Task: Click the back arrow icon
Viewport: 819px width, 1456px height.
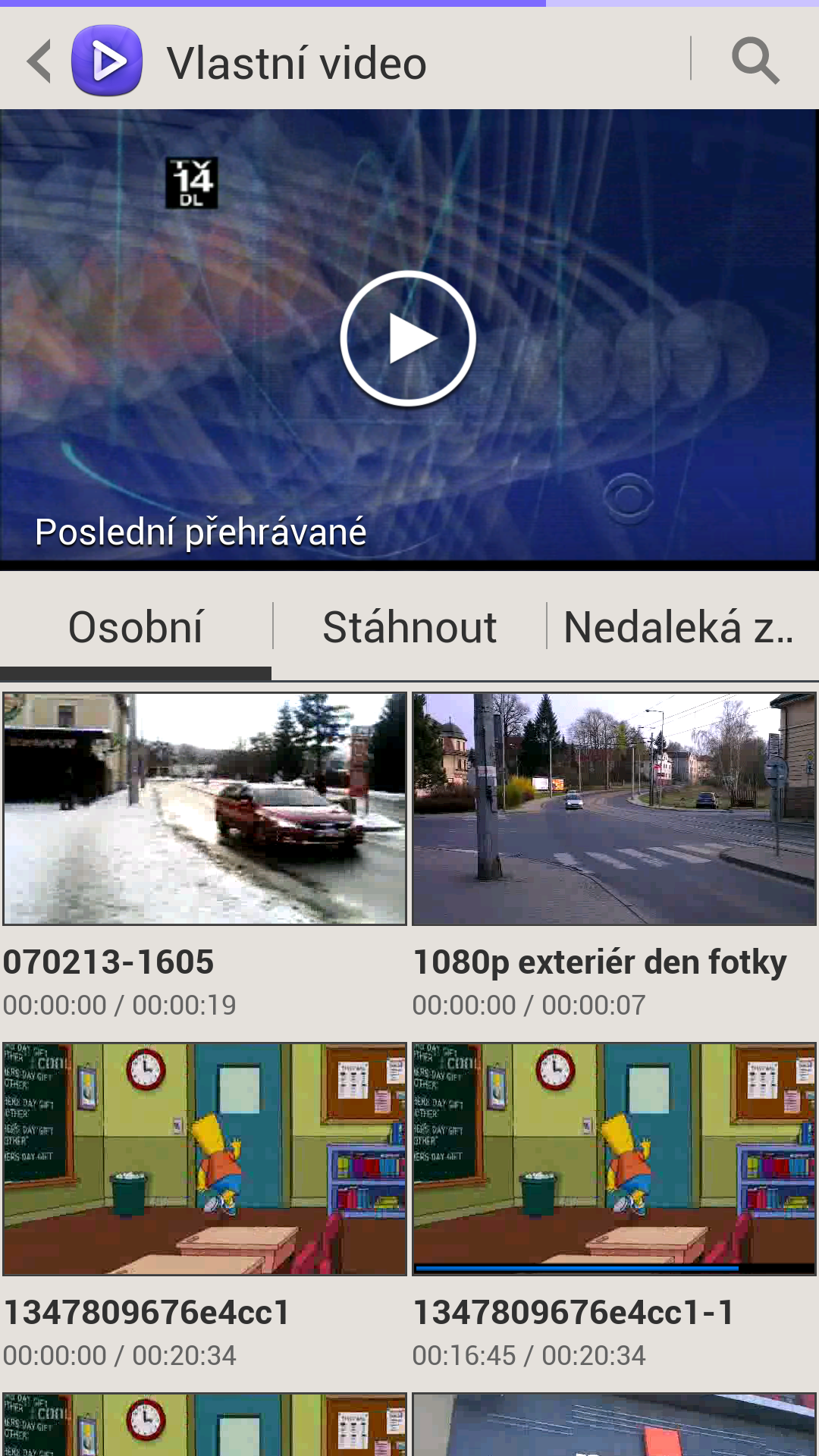Action: pos(36,61)
